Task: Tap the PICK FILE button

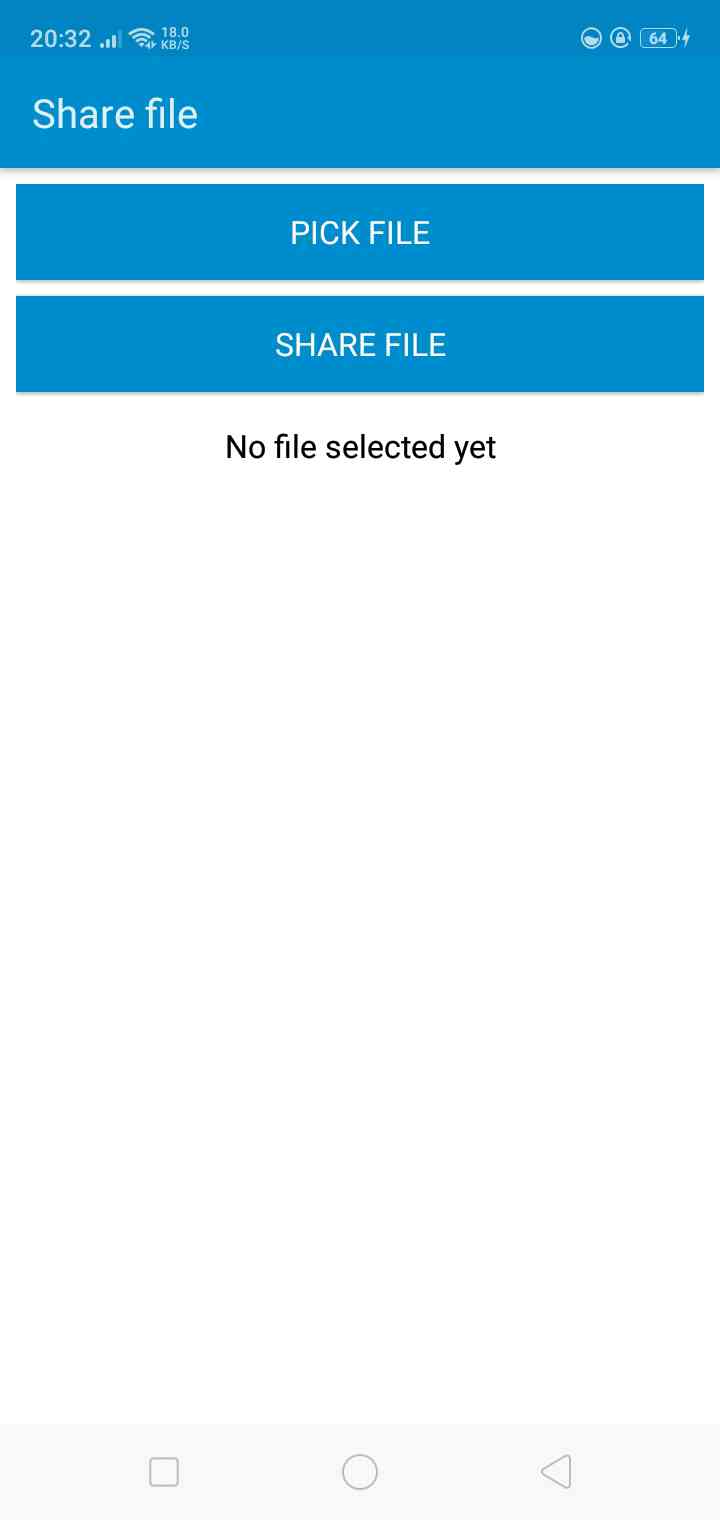Action: click(360, 232)
